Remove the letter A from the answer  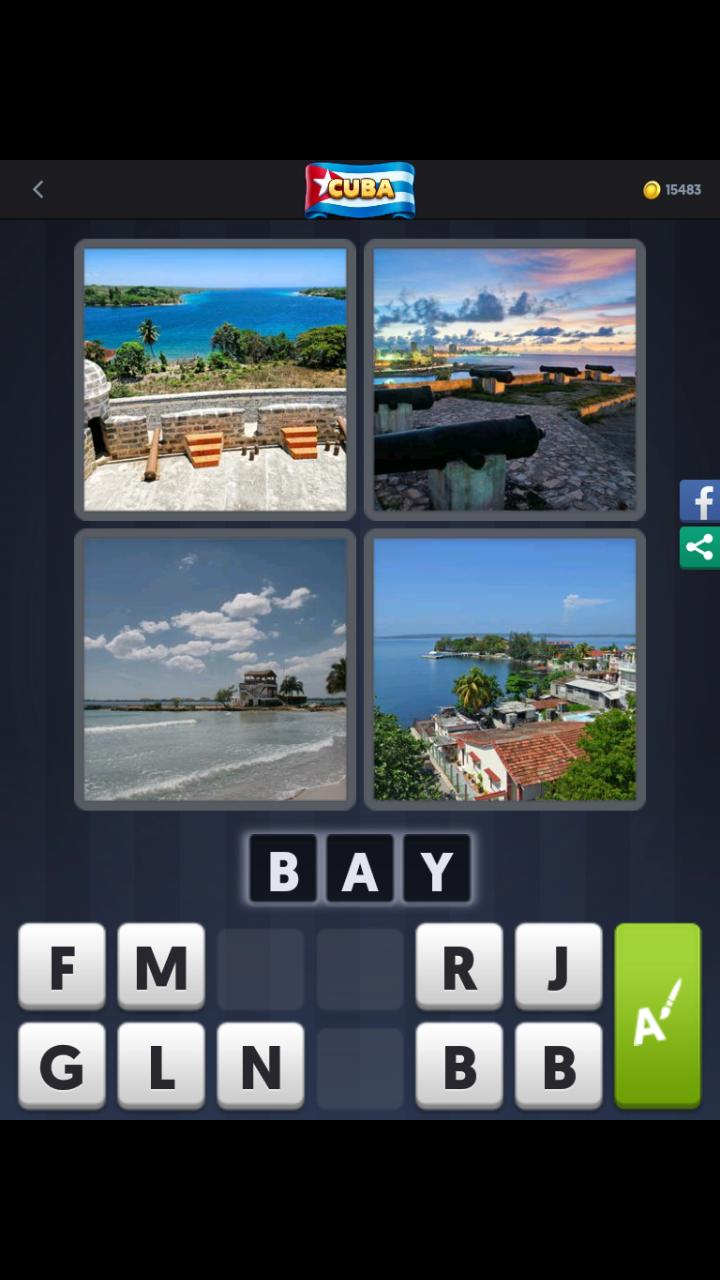(360, 871)
